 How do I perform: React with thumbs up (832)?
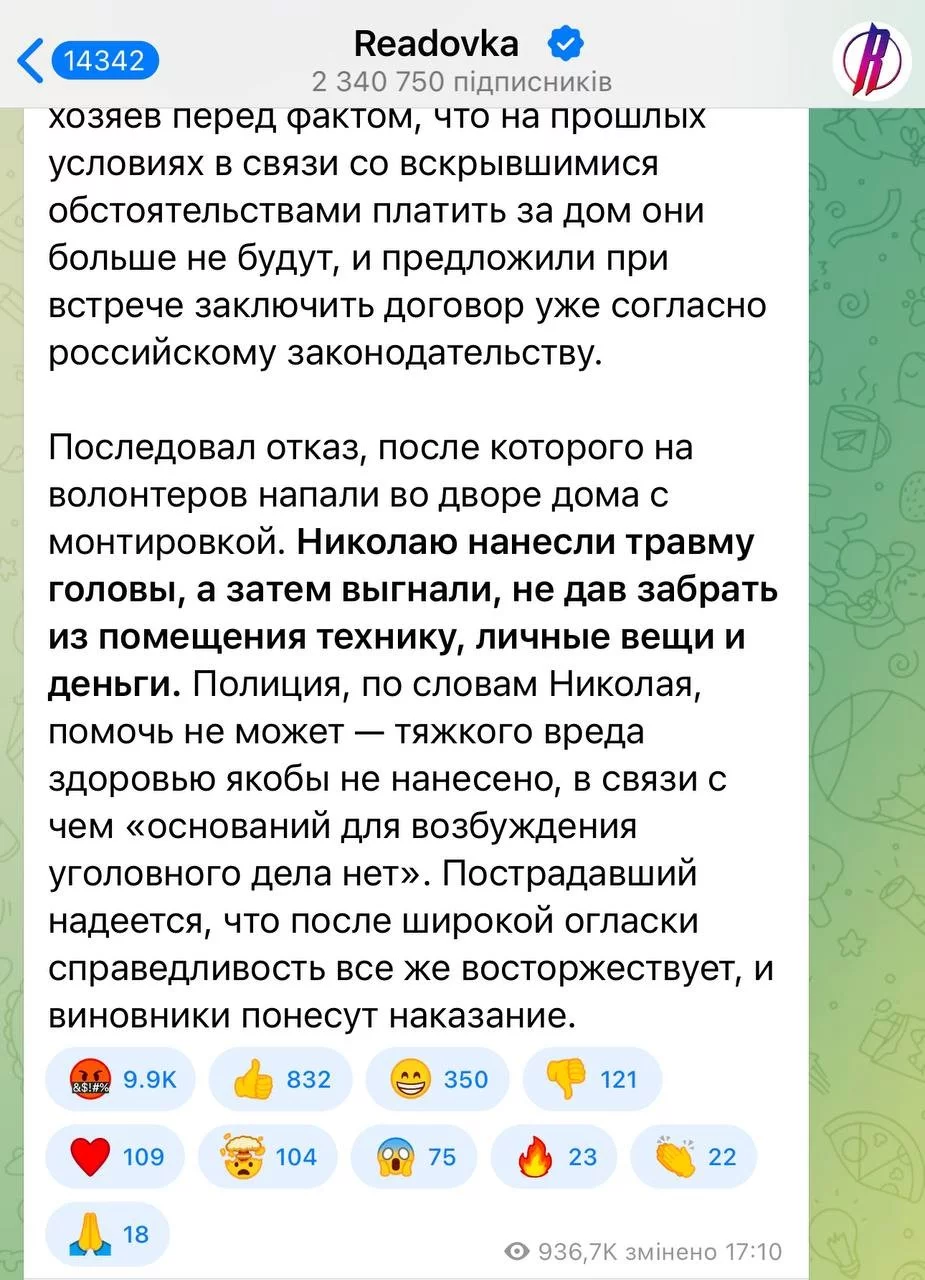coord(280,1079)
